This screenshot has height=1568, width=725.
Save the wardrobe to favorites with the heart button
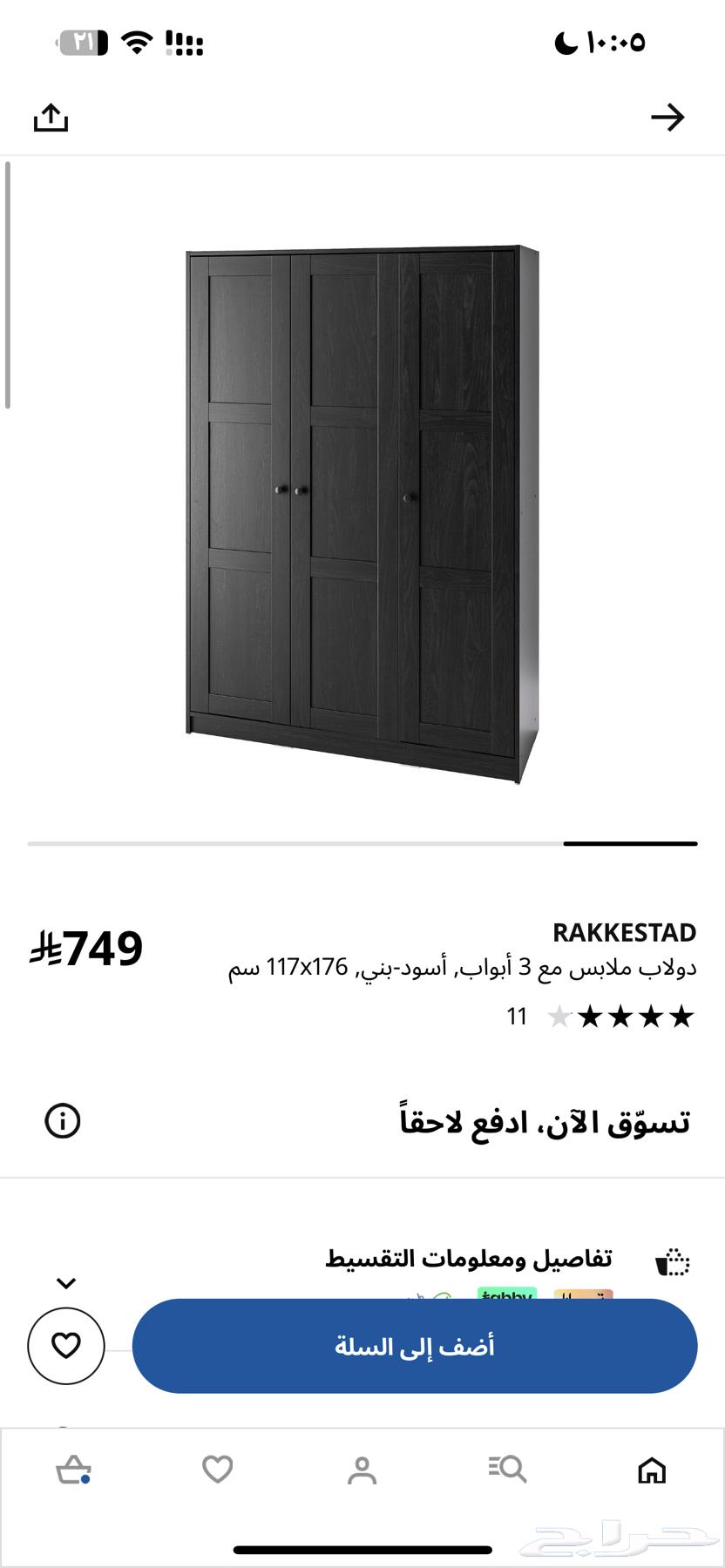(x=66, y=1346)
